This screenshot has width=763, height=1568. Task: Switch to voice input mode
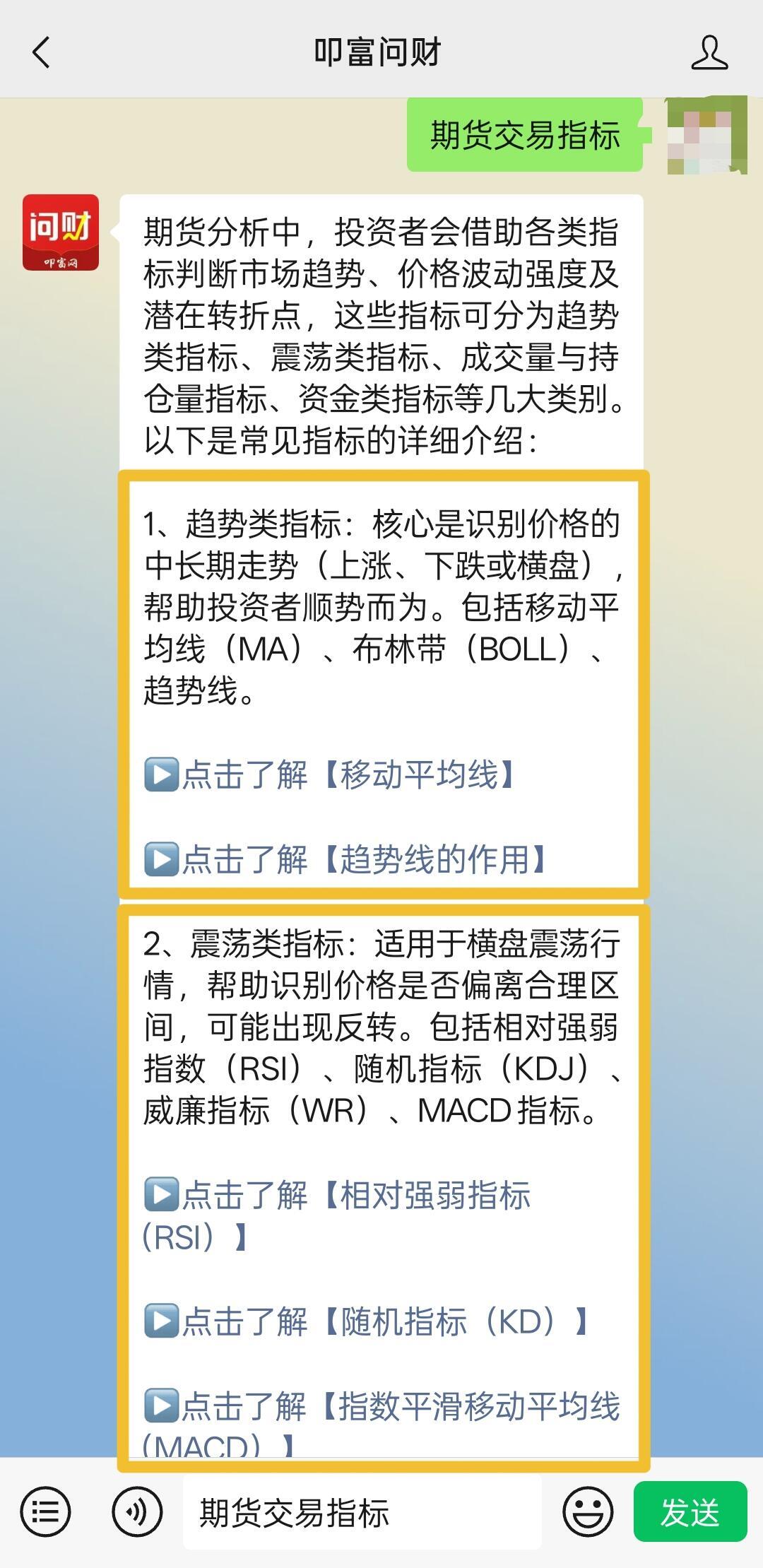pos(137,1513)
